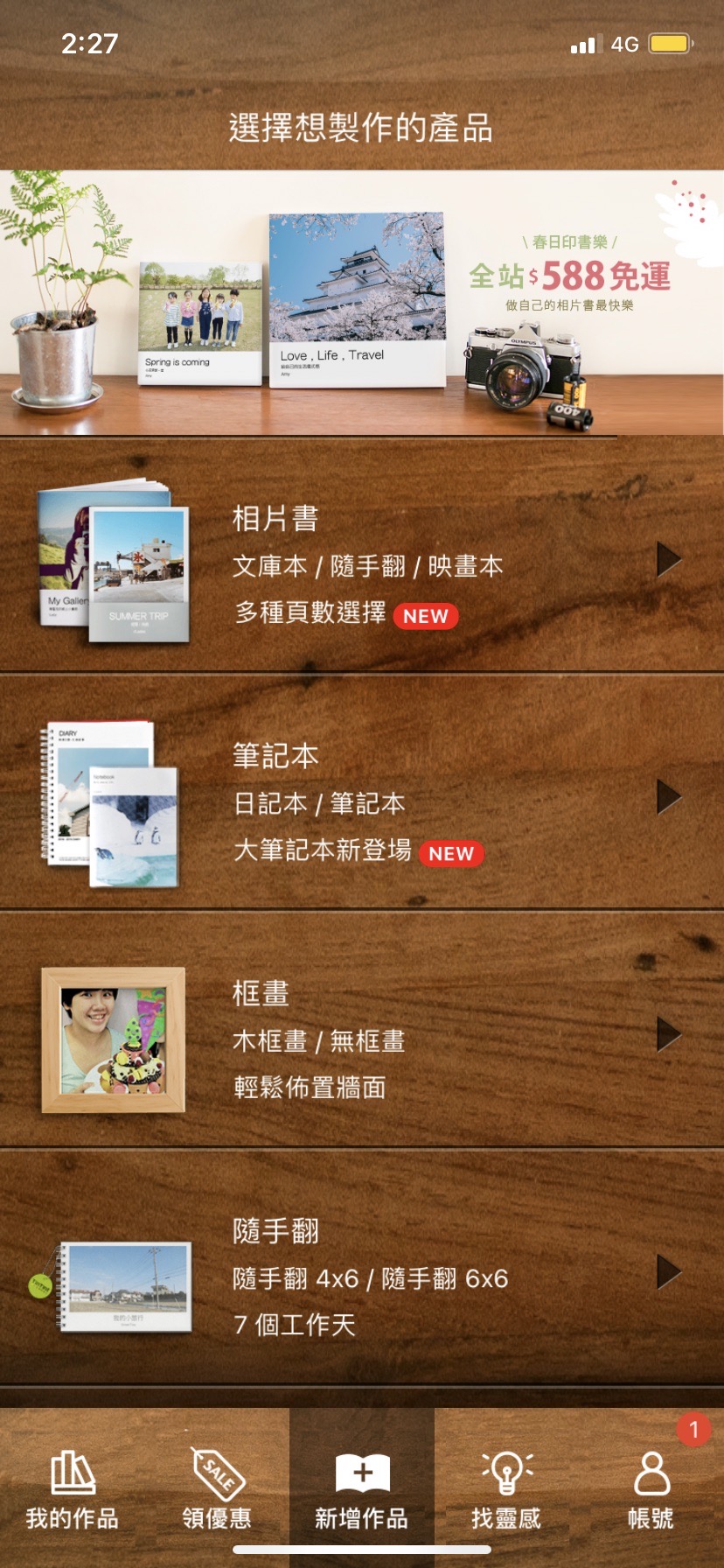Open the 588 free shipping promo banner
The image size is (724, 1568).
coord(362,302)
